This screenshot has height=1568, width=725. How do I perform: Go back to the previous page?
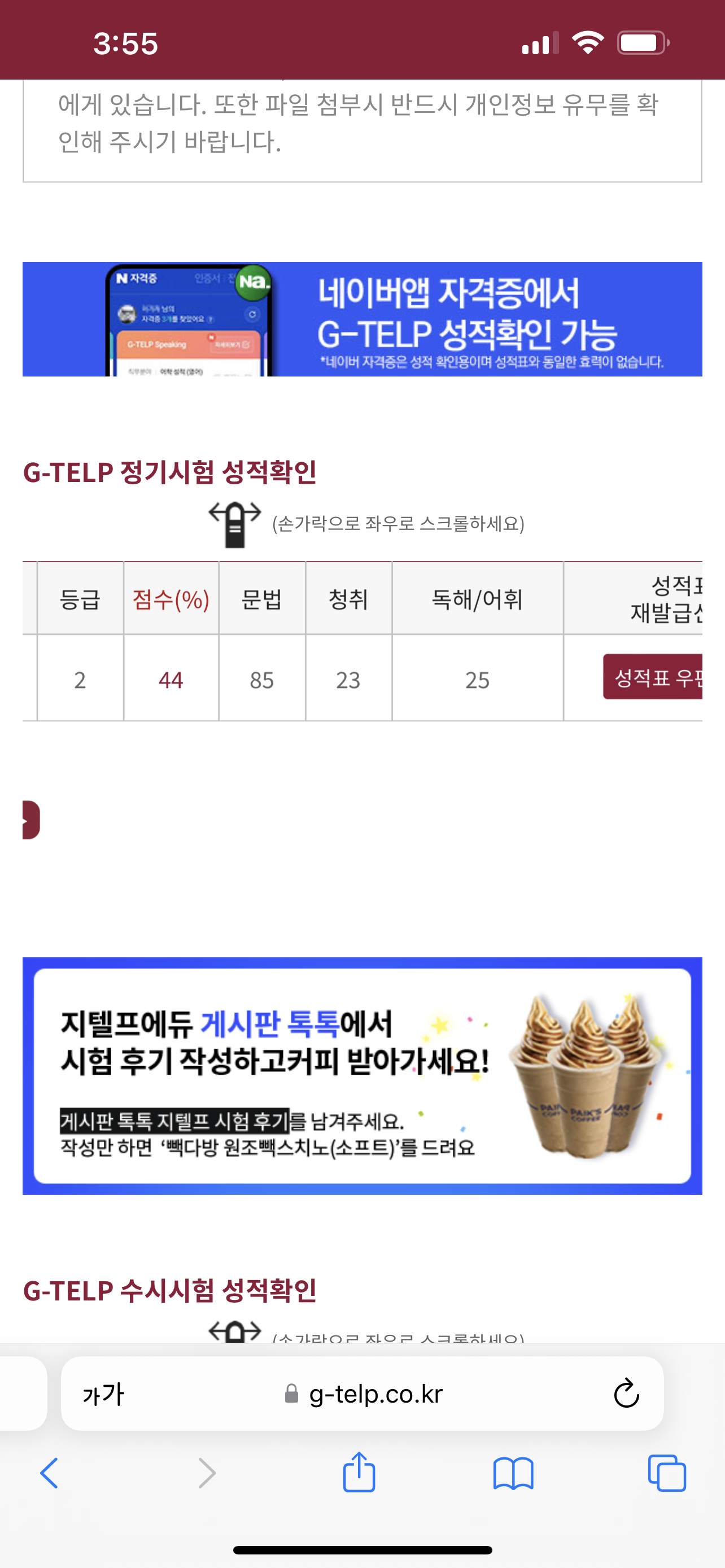(49, 1474)
